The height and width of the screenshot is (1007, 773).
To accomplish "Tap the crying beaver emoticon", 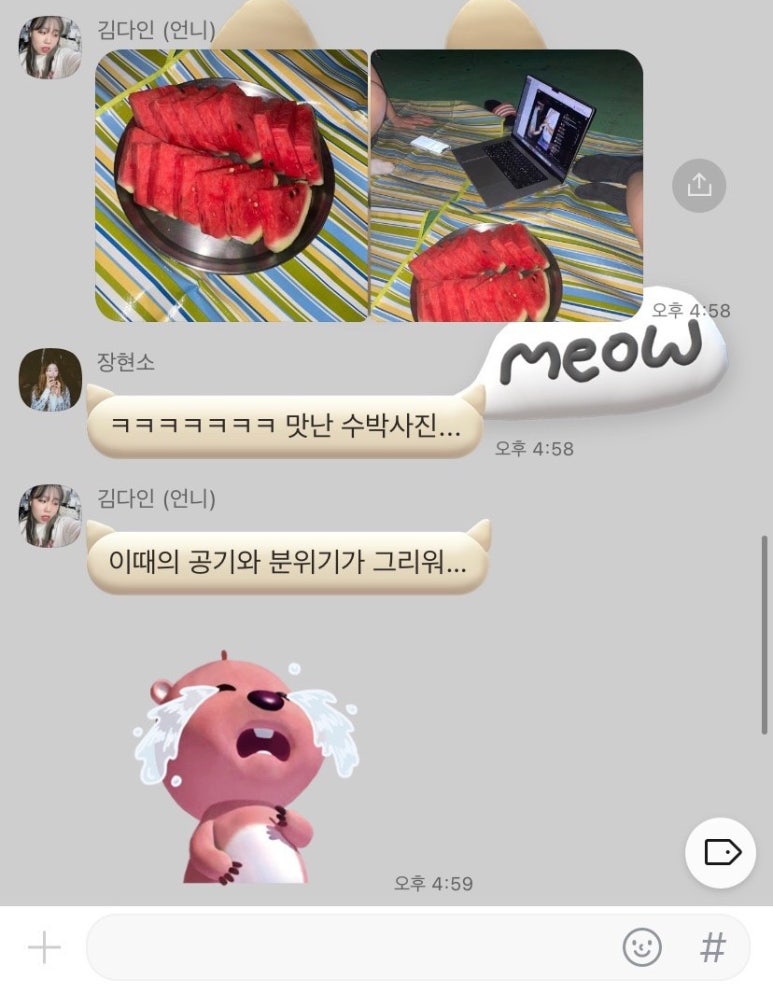I will pyautogui.click(x=245, y=765).
